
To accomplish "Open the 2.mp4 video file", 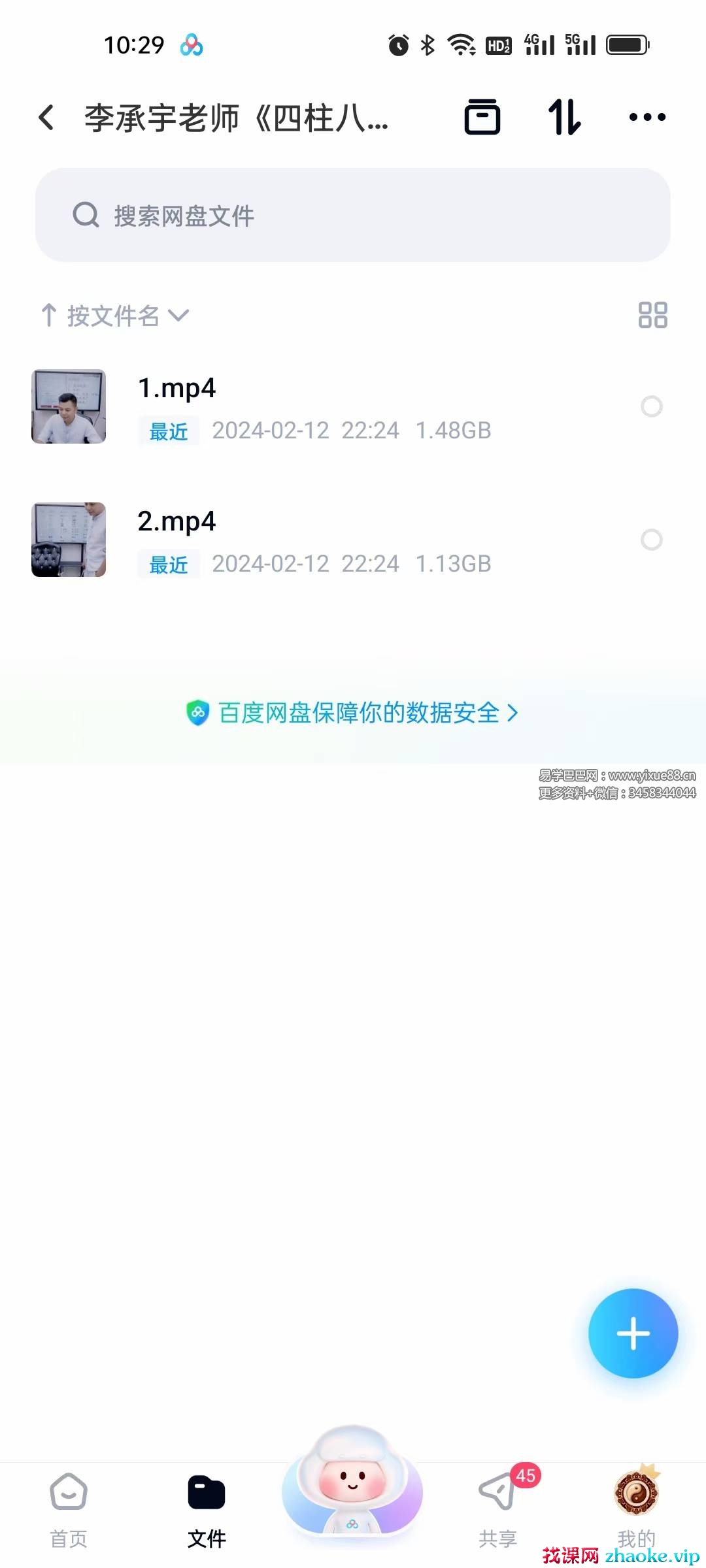I will click(x=314, y=540).
